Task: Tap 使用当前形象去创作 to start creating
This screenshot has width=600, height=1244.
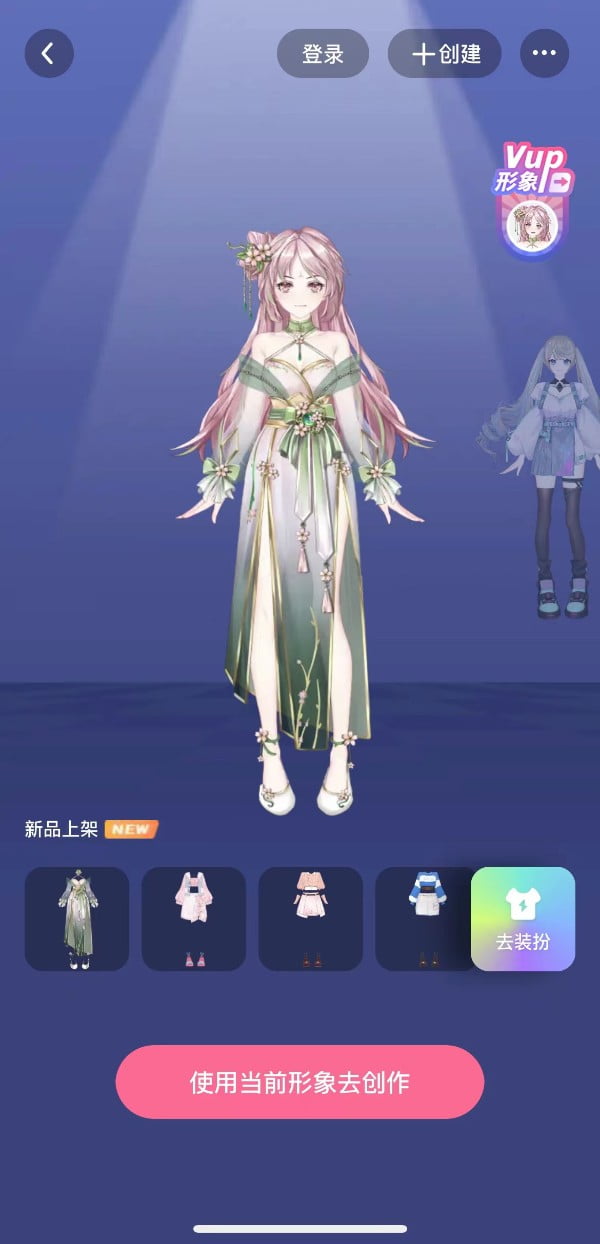Action: [300, 1082]
